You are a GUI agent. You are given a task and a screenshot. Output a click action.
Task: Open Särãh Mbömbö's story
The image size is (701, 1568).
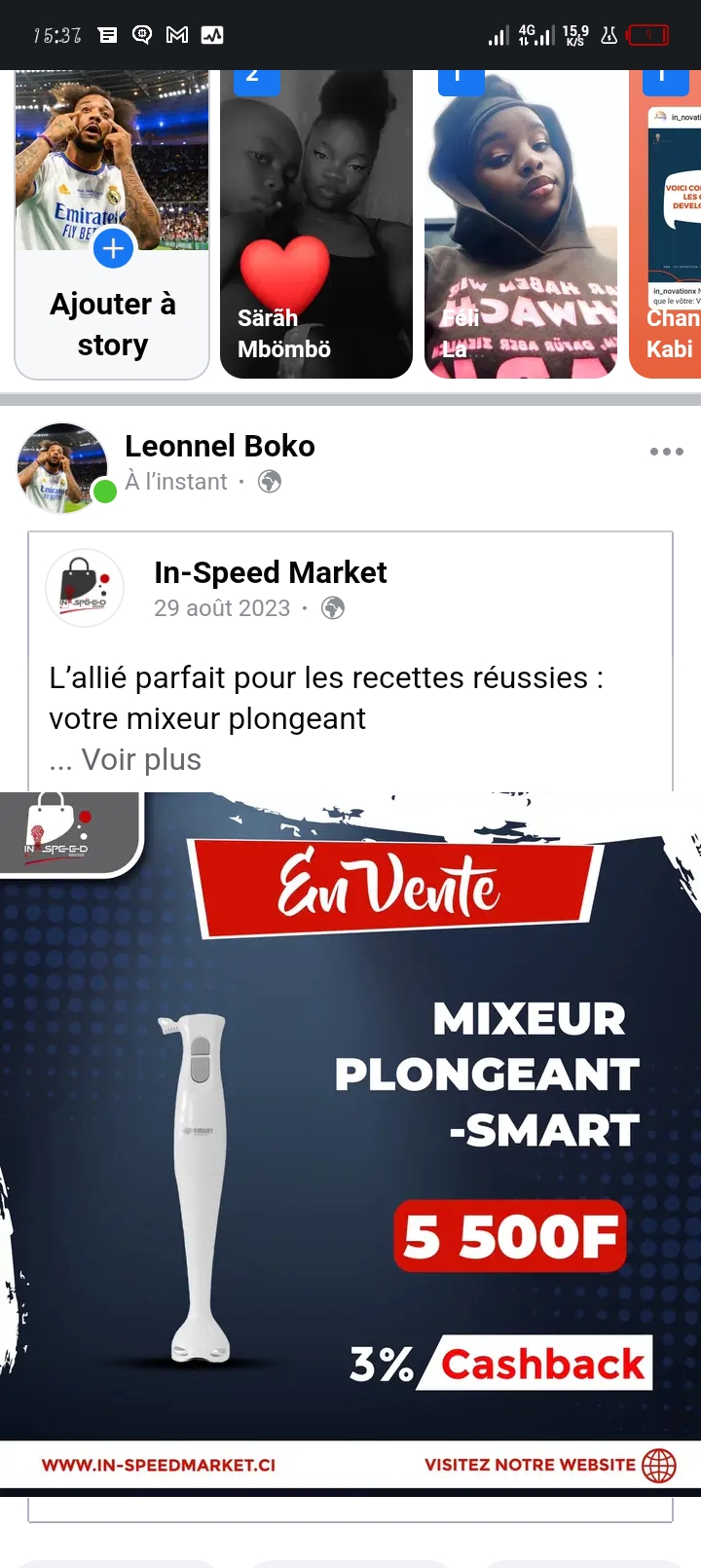(315, 224)
